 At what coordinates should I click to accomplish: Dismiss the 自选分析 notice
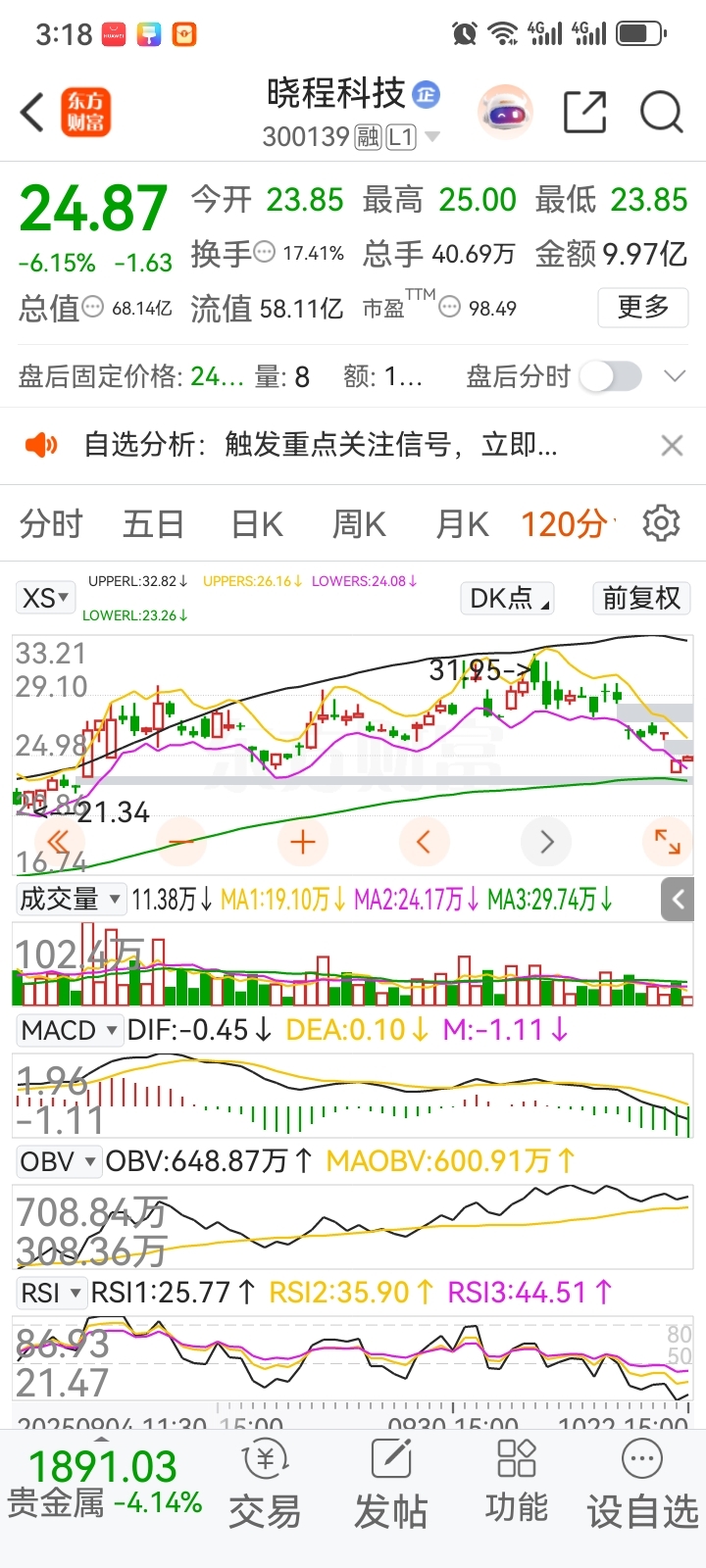[x=672, y=446]
